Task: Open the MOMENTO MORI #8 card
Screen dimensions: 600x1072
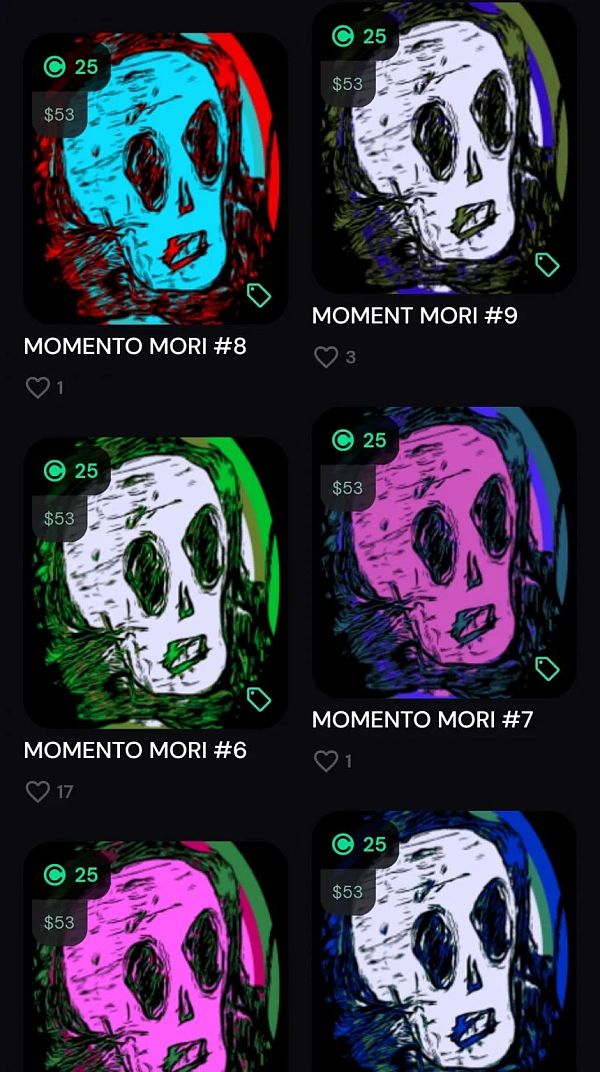Action: pos(155,178)
